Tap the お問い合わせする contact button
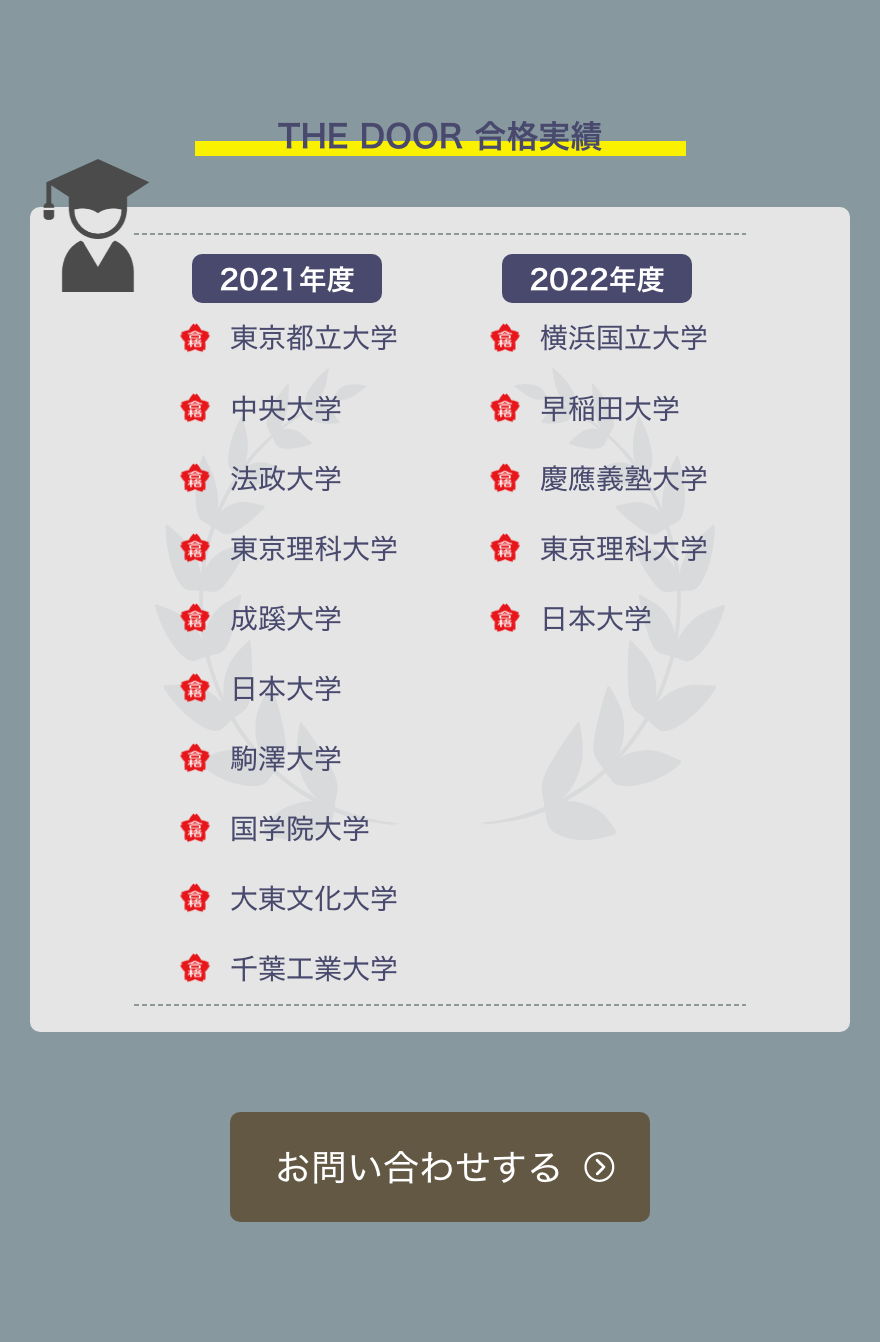Viewport: 880px width, 1342px height. tap(440, 1167)
